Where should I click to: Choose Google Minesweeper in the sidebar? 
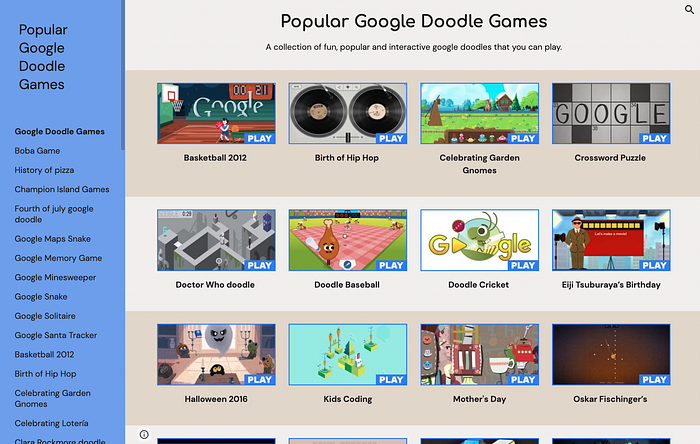(x=55, y=277)
